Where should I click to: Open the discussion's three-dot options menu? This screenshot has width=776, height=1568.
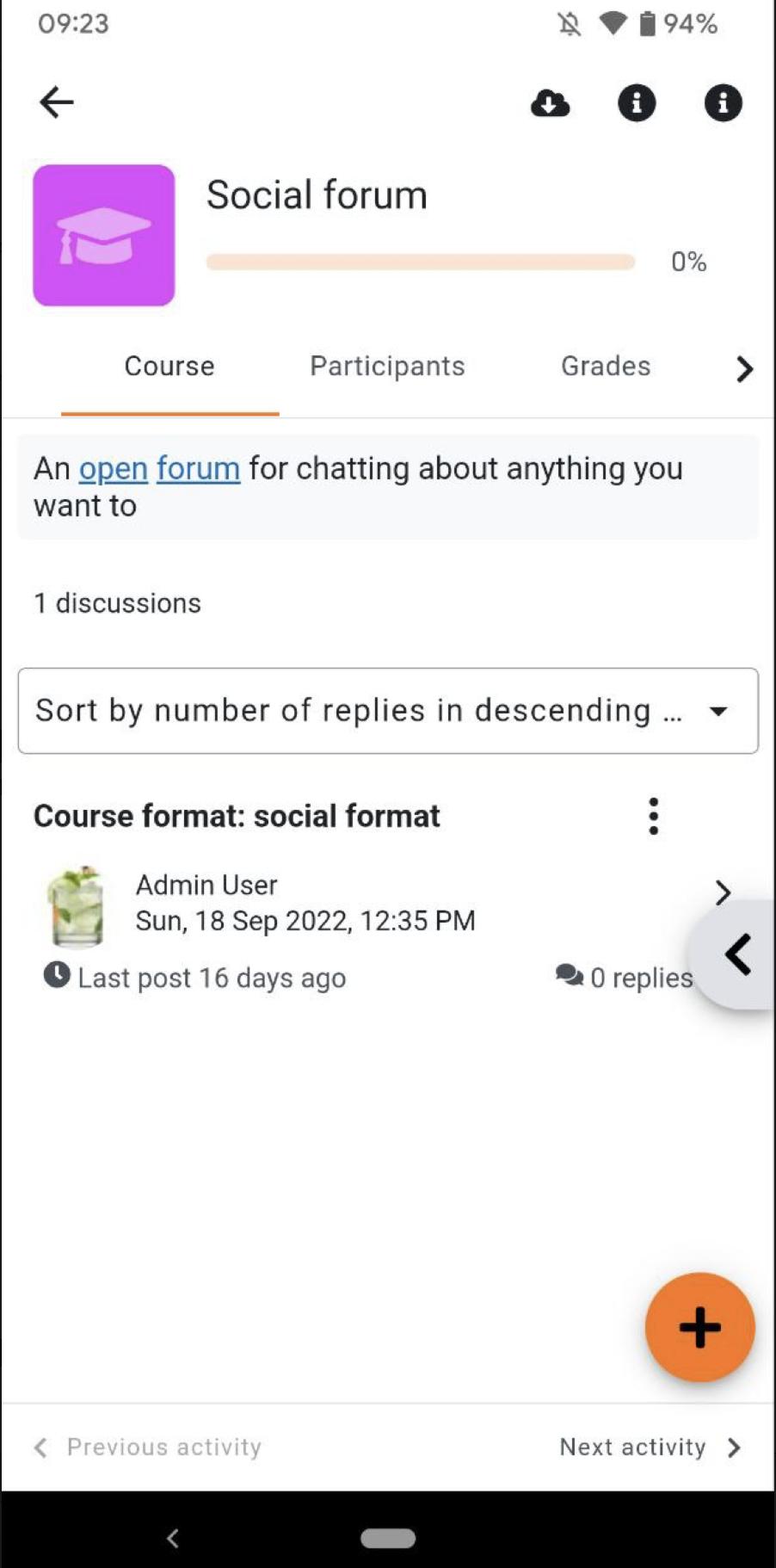click(x=654, y=816)
